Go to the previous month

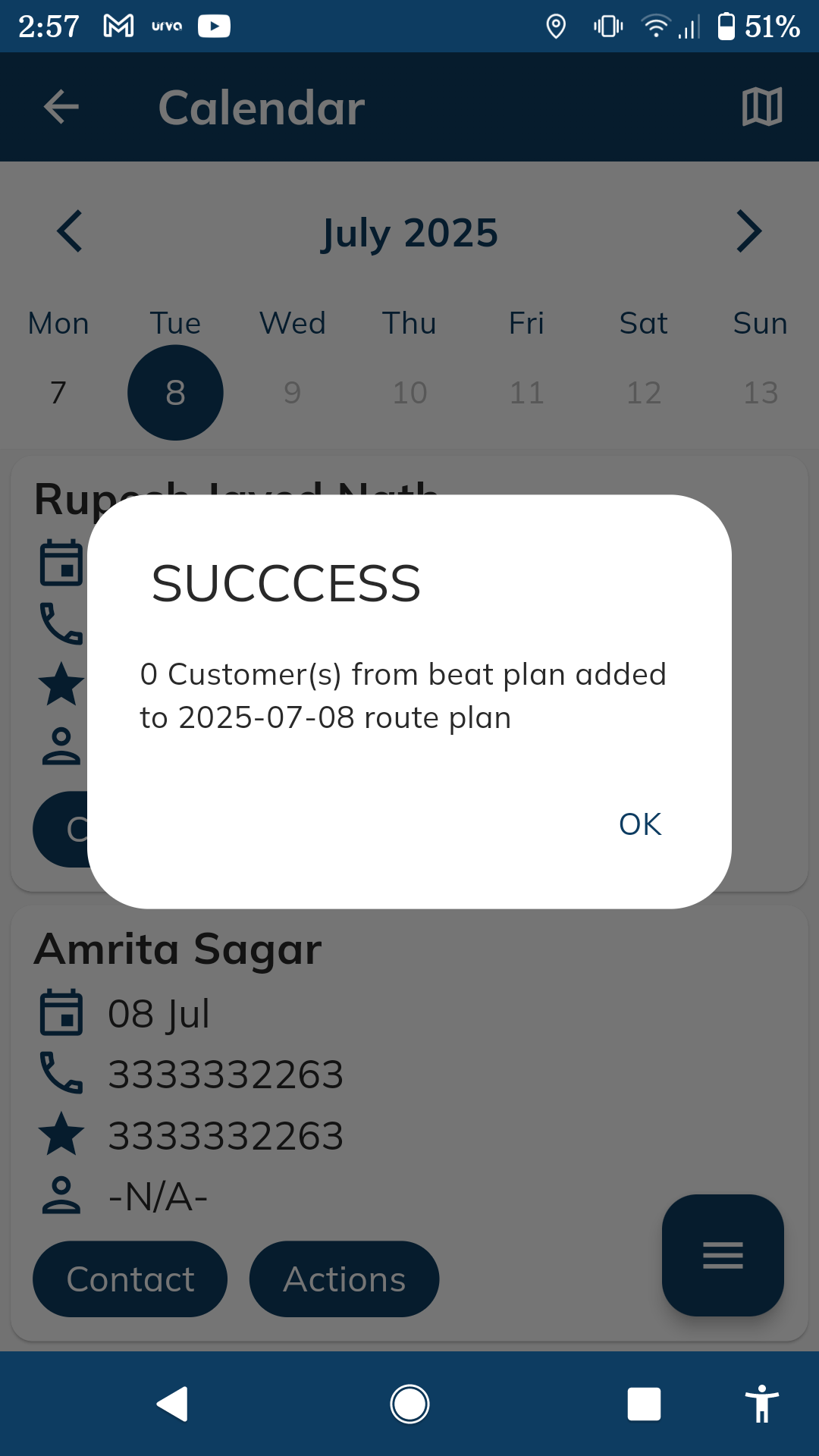pos(70,231)
